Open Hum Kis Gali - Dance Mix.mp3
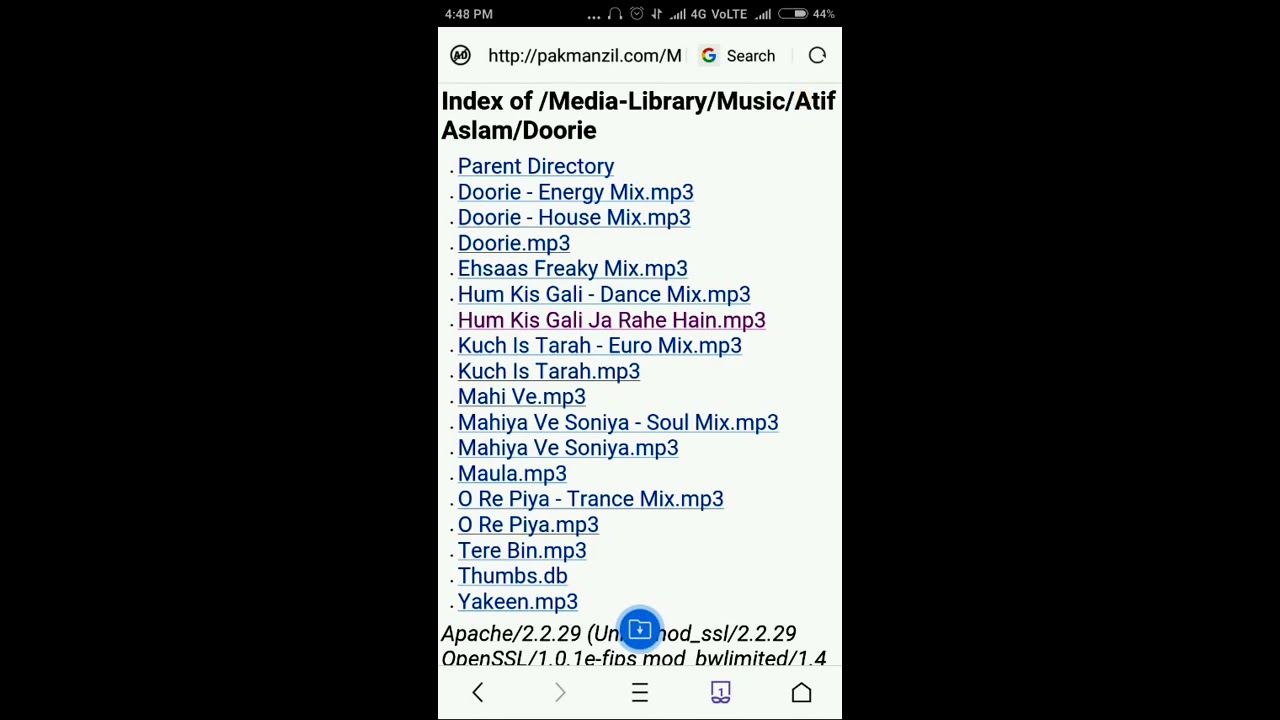The width and height of the screenshot is (1280, 720). [x=604, y=294]
